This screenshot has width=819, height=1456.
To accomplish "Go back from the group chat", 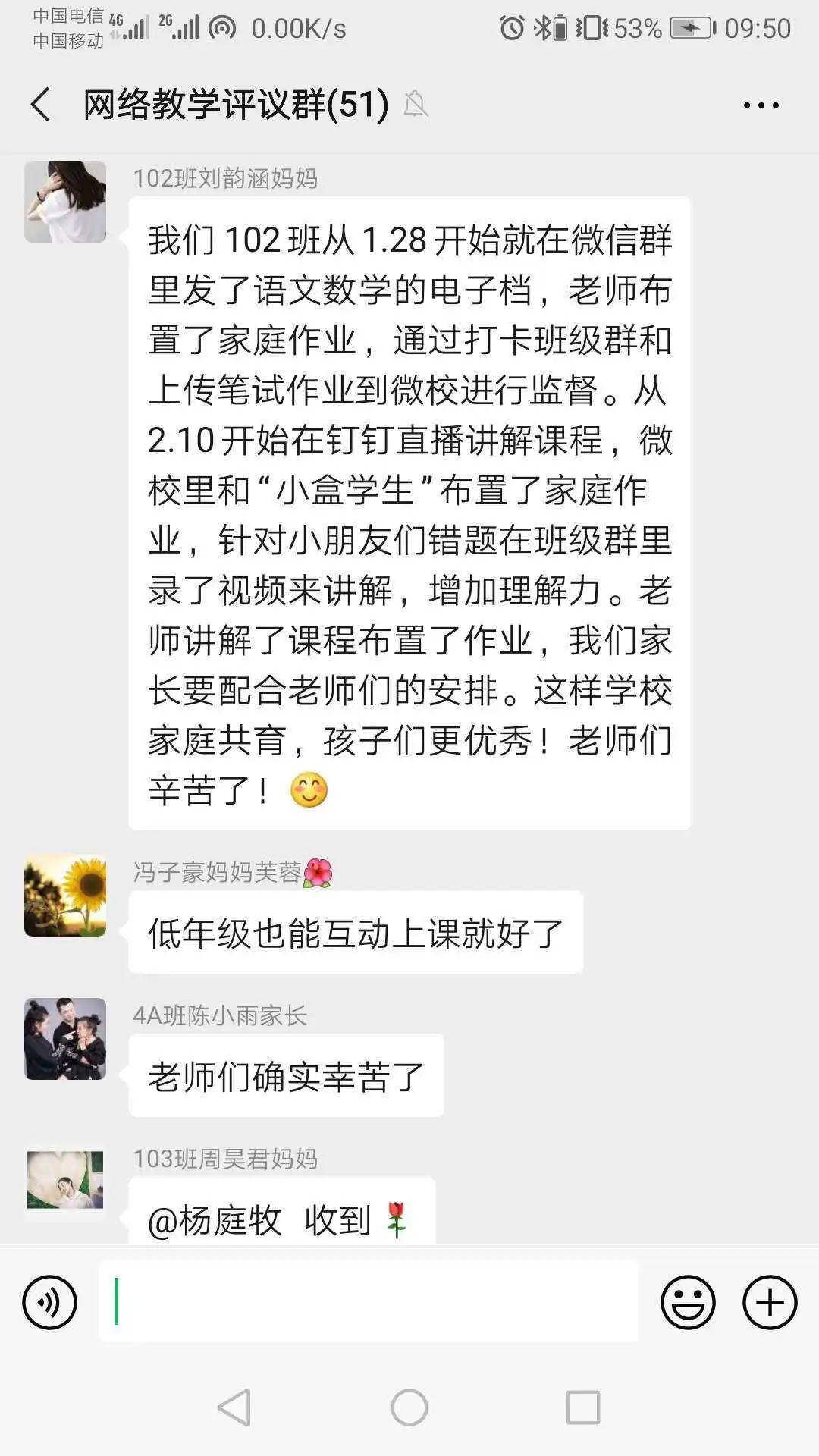I will point(41,104).
